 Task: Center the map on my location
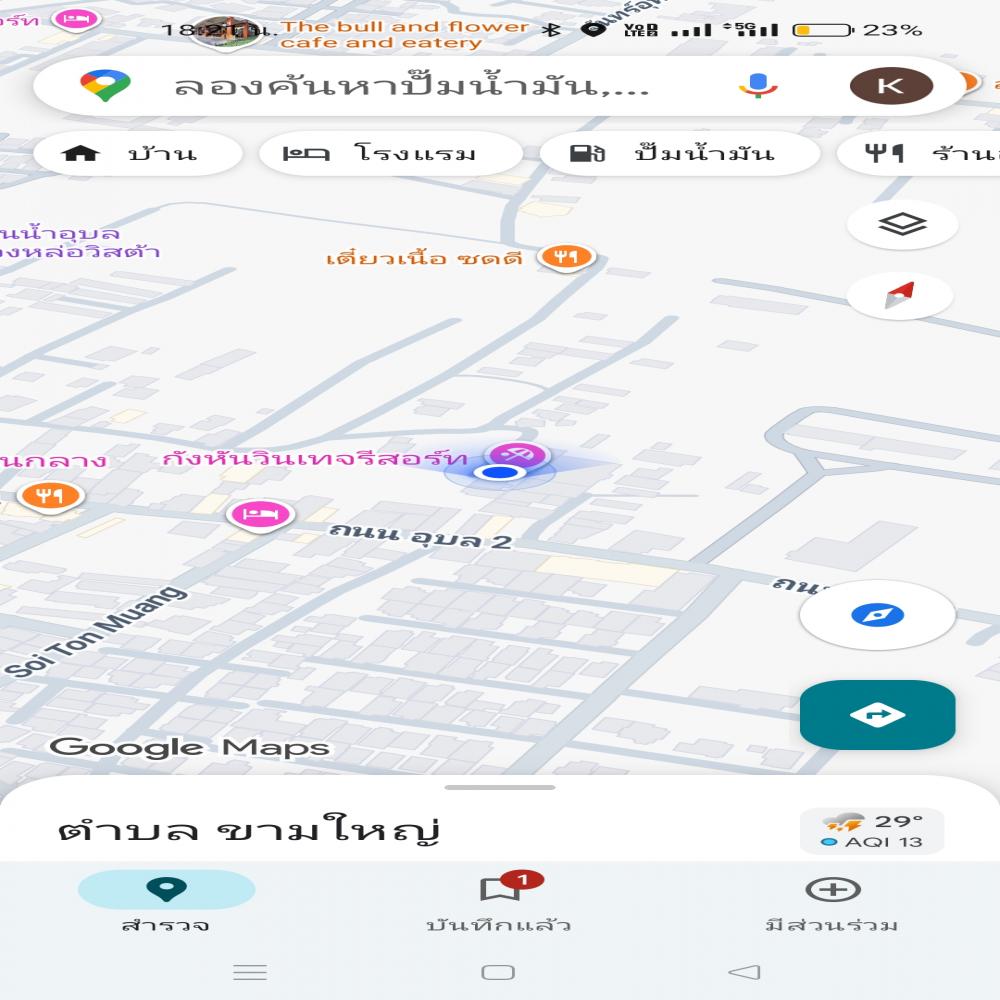click(x=877, y=615)
